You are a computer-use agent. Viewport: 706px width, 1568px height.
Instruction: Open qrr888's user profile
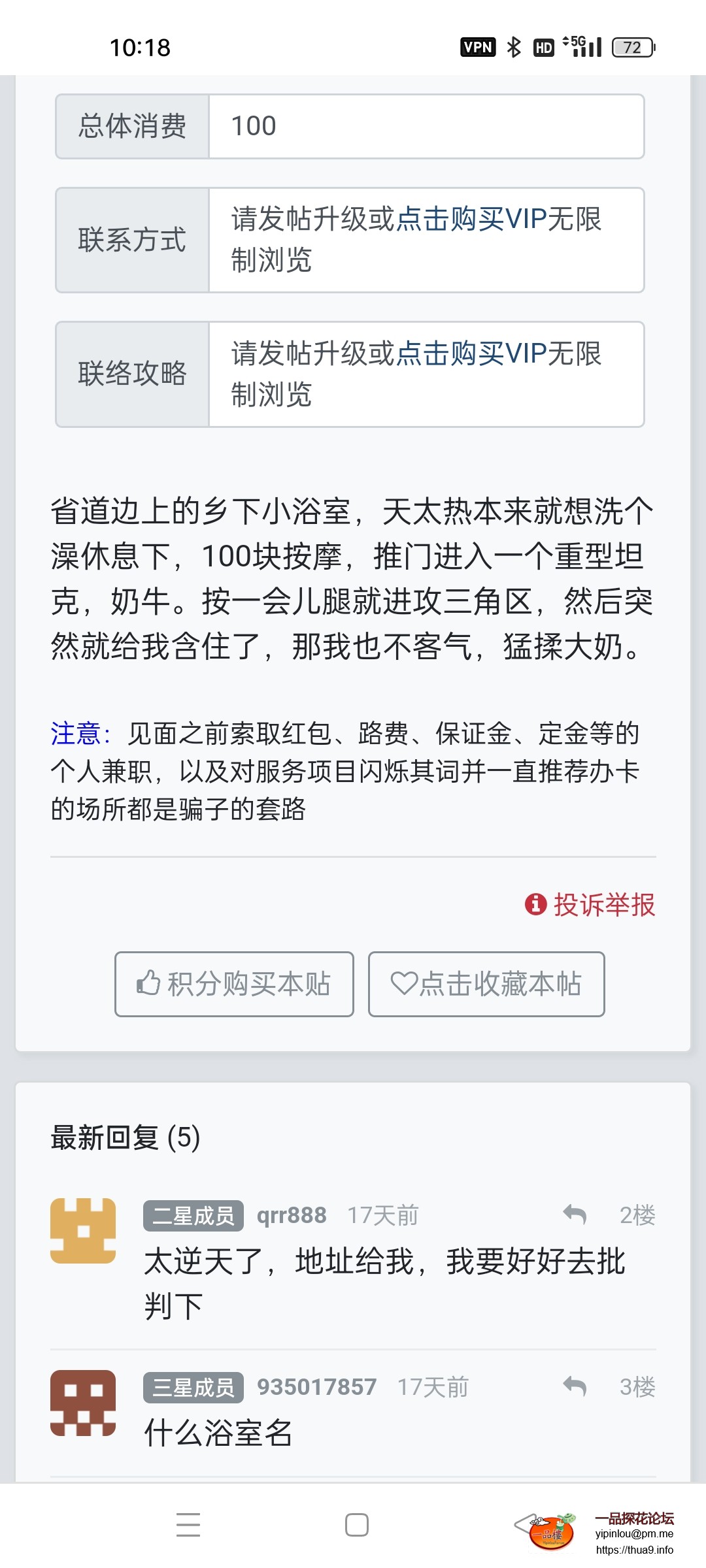click(x=292, y=1215)
